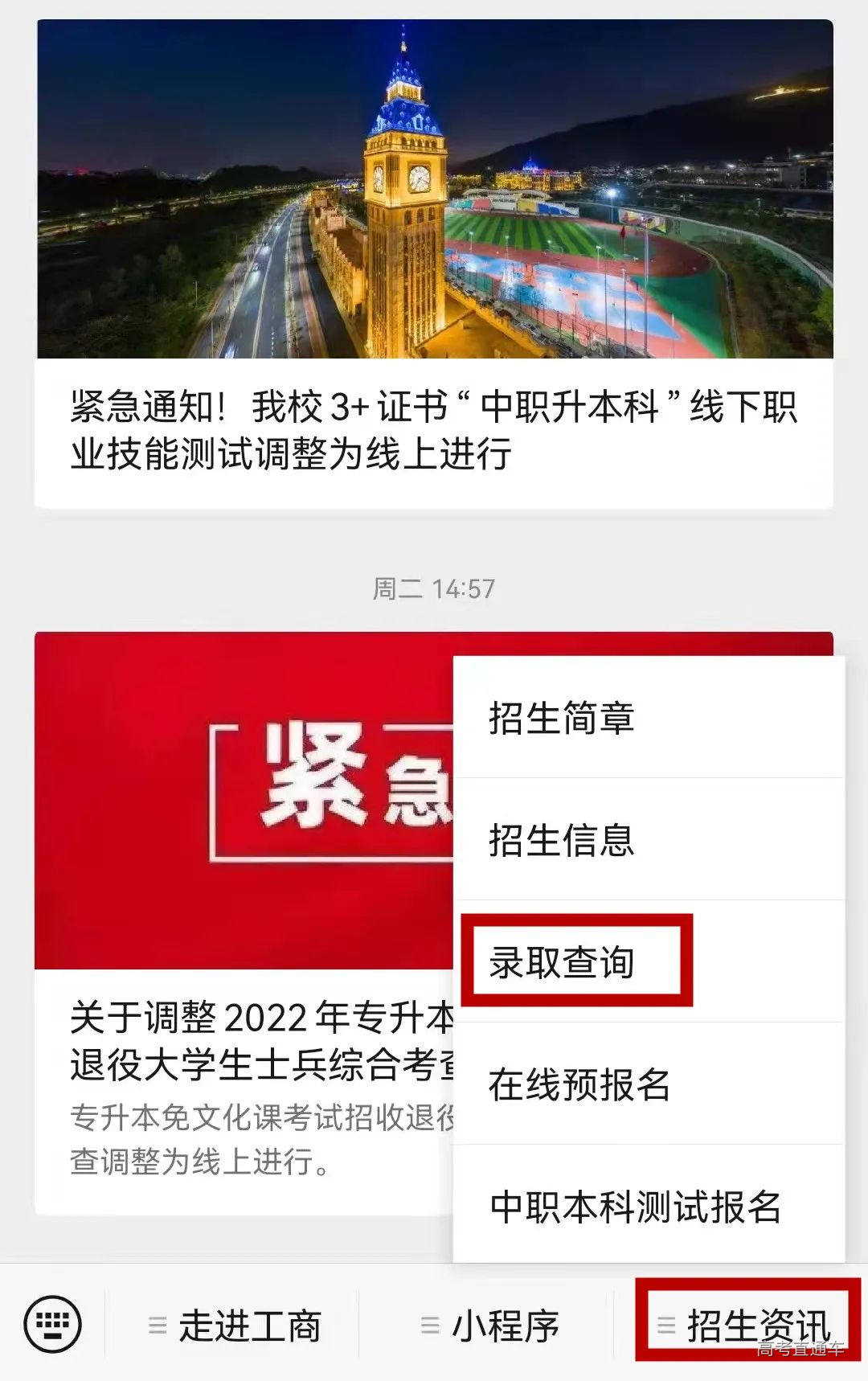Tap the 周二 14:57 timestamp

(x=434, y=588)
